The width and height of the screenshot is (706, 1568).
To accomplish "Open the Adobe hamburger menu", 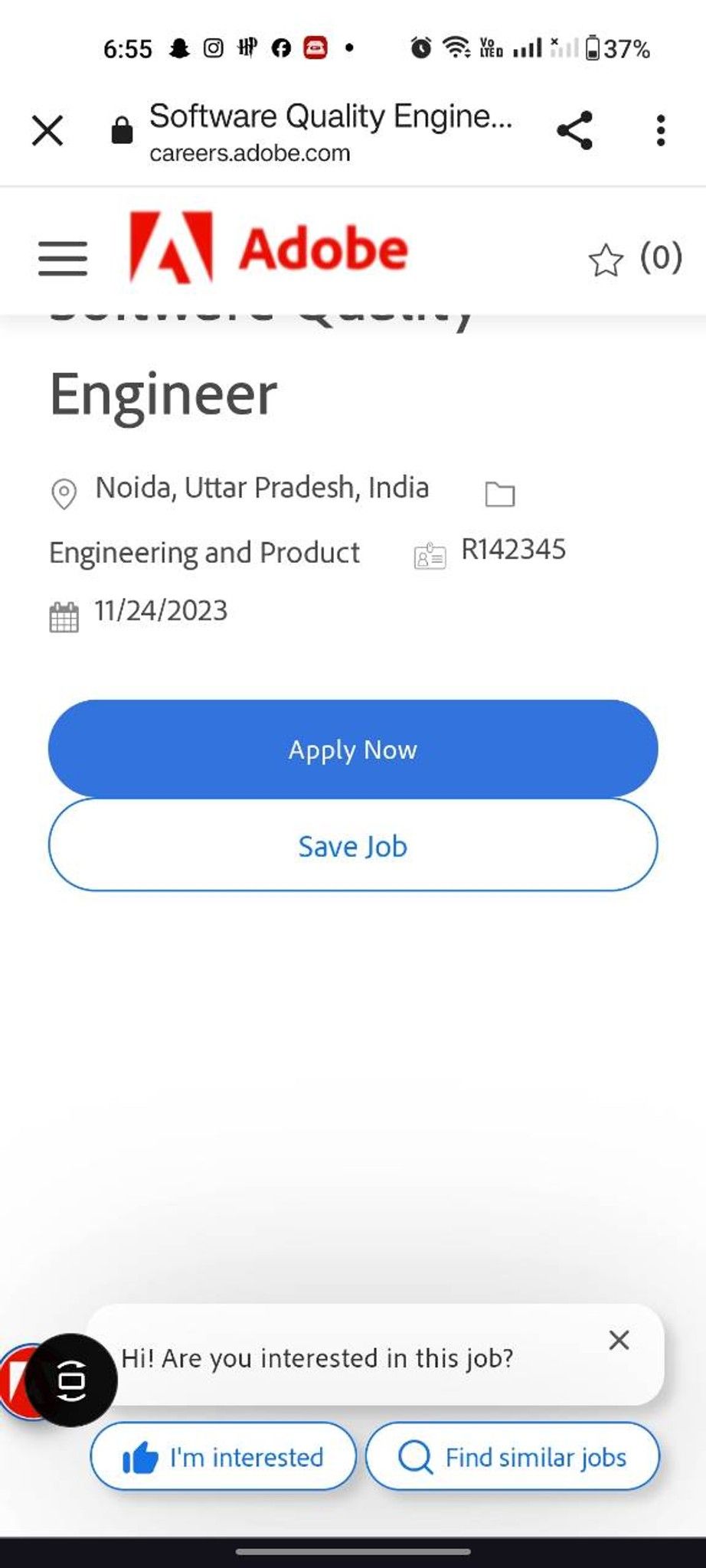I will [x=63, y=258].
